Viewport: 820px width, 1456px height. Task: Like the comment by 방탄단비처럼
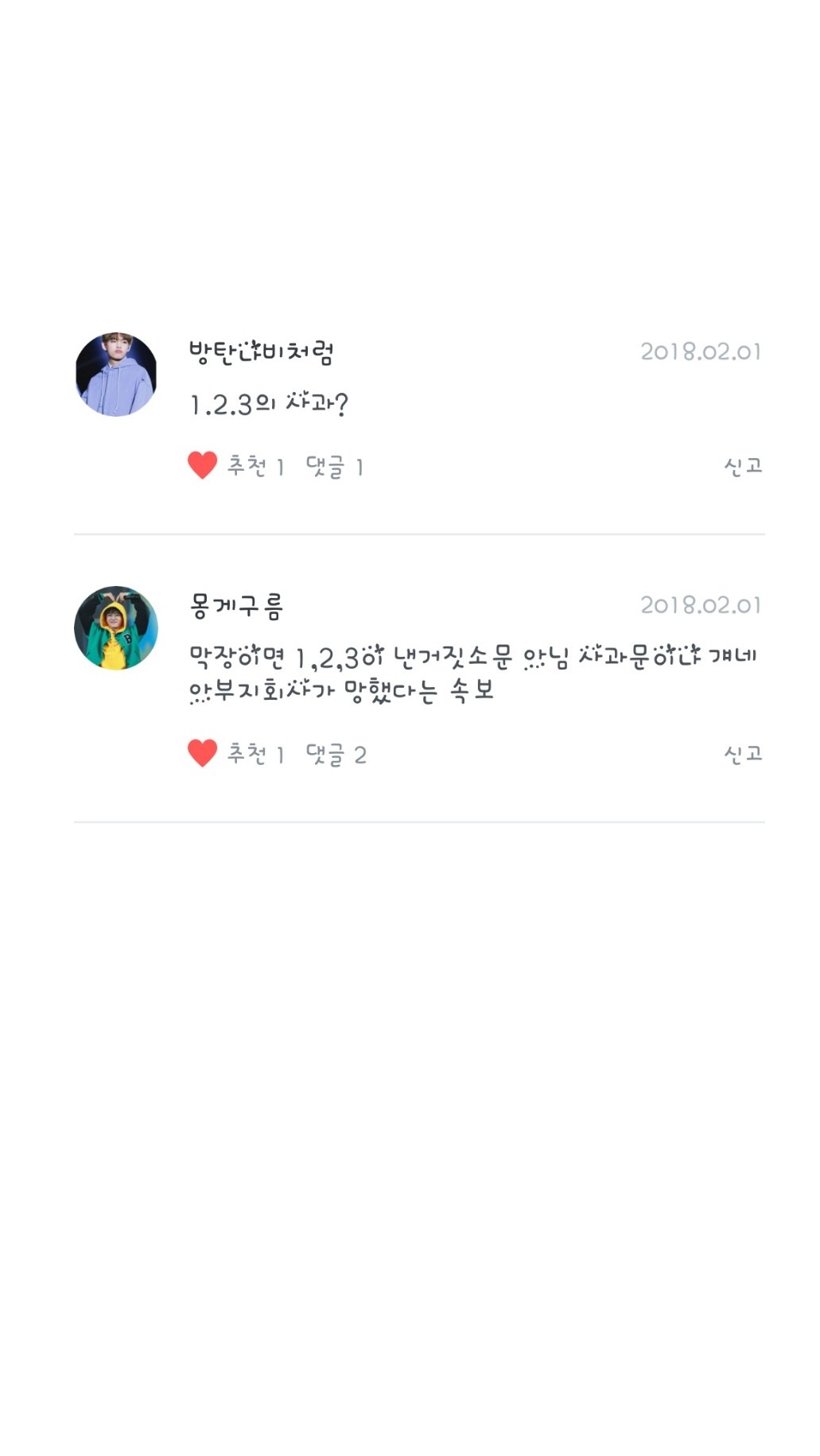(x=203, y=465)
